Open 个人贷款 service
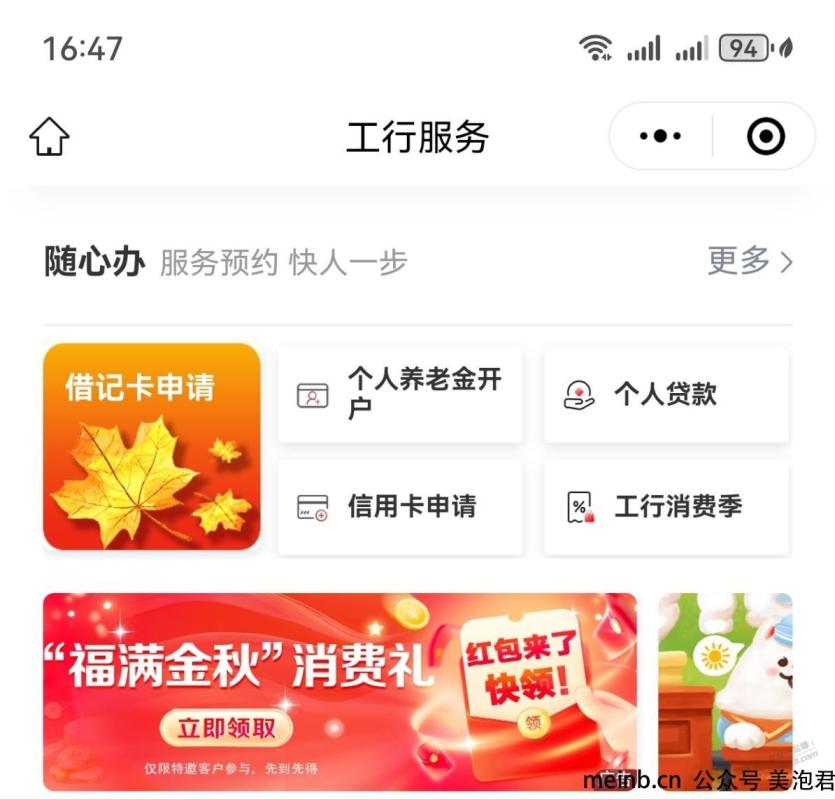Image resolution: width=835 pixels, height=800 pixels. pos(666,395)
